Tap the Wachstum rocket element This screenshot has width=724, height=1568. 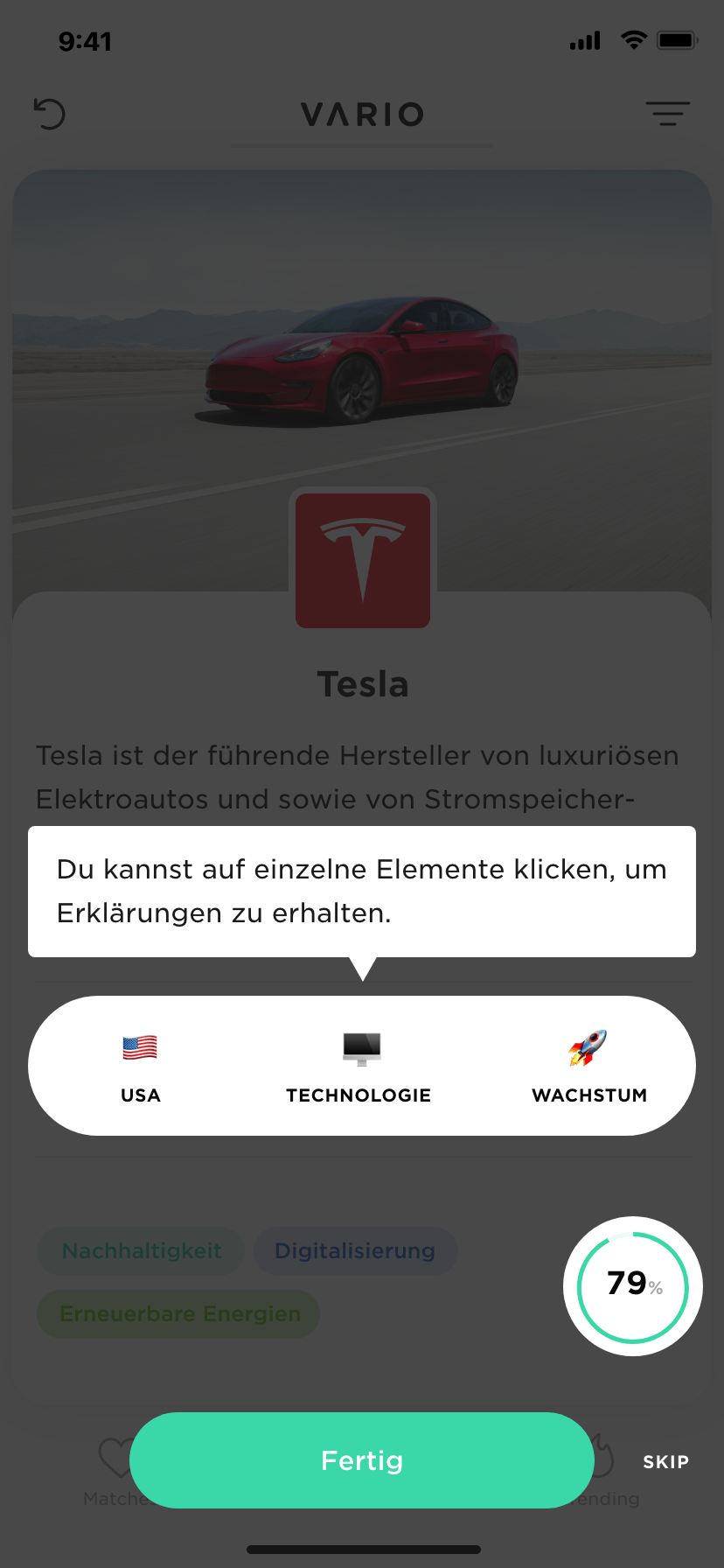click(588, 1066)
